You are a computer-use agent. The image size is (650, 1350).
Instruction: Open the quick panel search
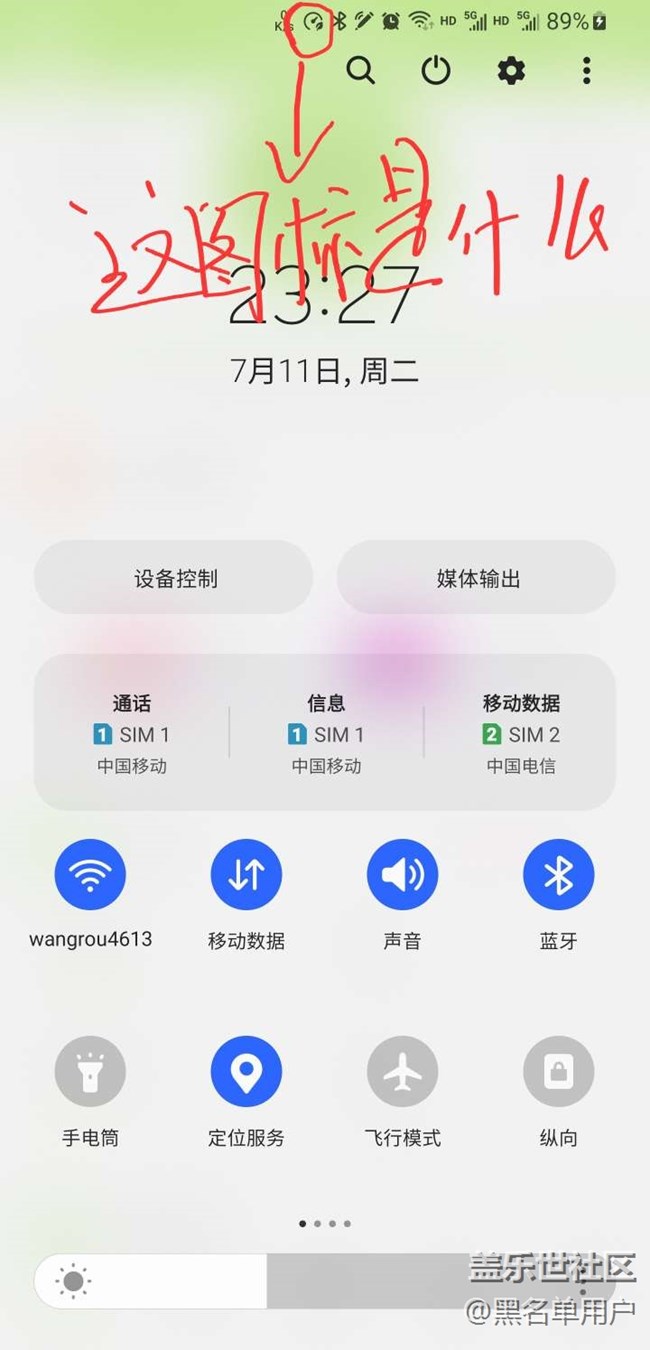click(360, 70)
